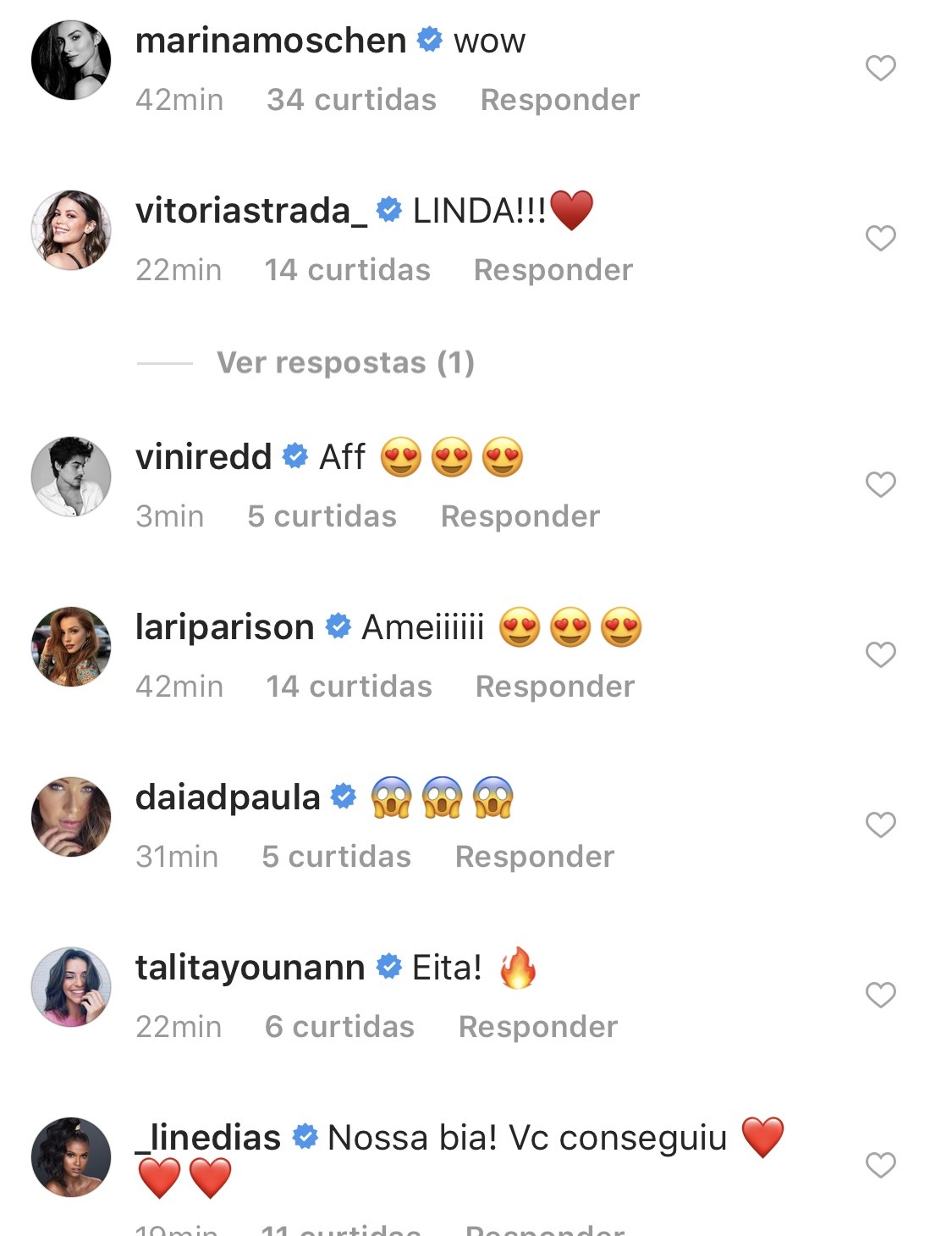This screenshot has height=1236, width=952.
Task: Open marinamoschen's profile picture
Action: tap(71, 60)
